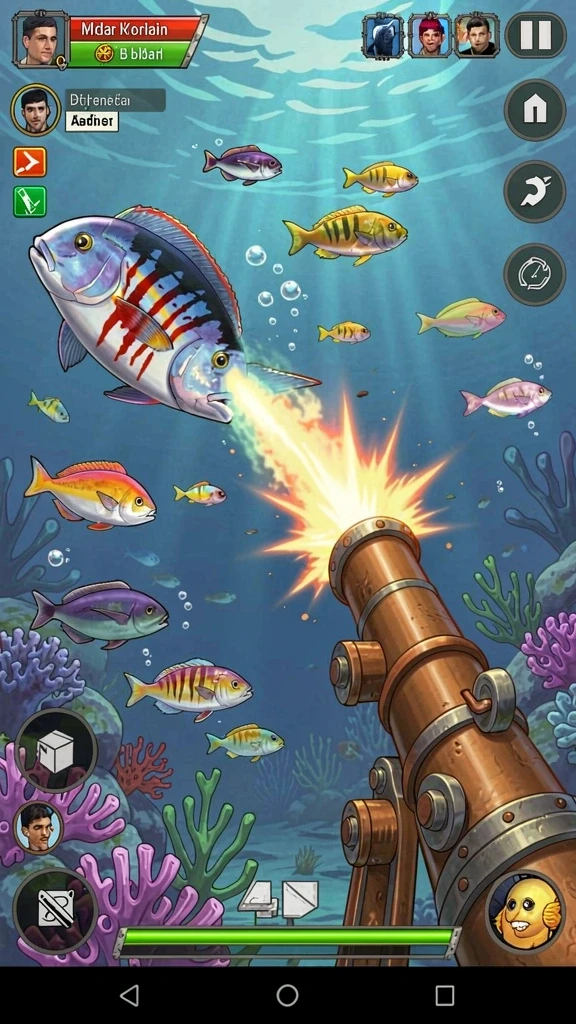The image size is (576, 1024).
Task: Open the cube item box button
Action: tap(57, 750)
